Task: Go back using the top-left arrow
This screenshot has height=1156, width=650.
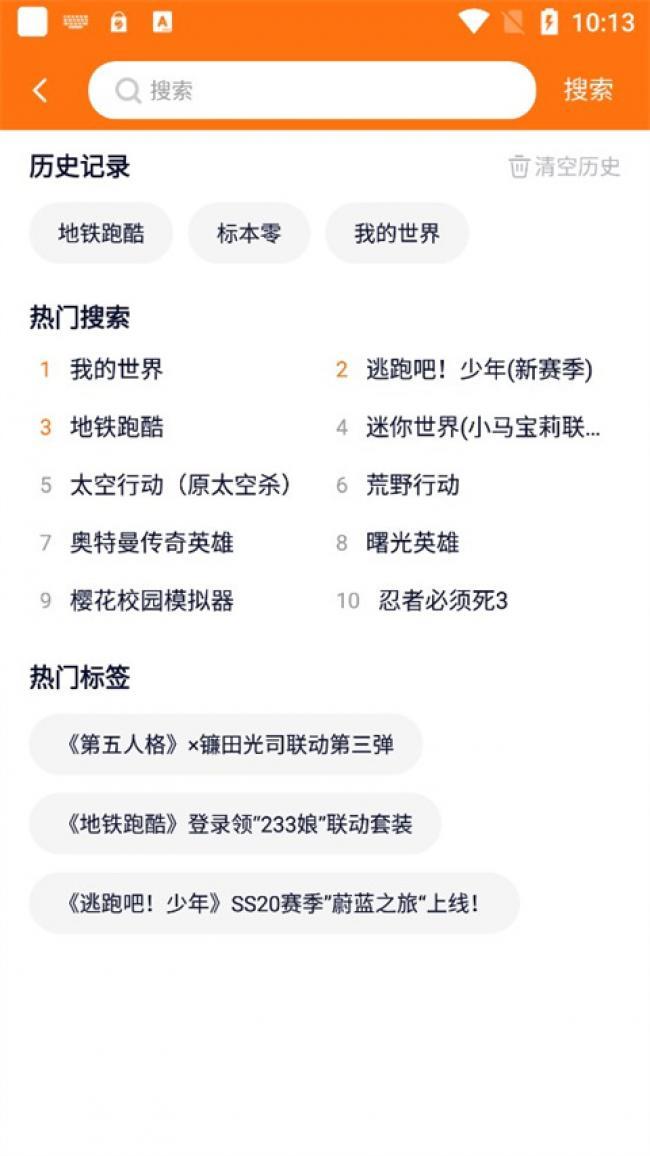Action: click(x=40, y=91)
